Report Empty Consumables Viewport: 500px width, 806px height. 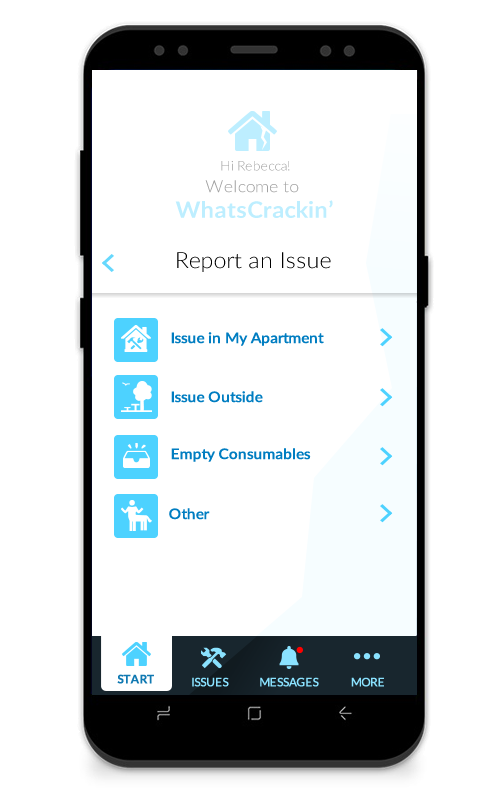coord(253,456)
